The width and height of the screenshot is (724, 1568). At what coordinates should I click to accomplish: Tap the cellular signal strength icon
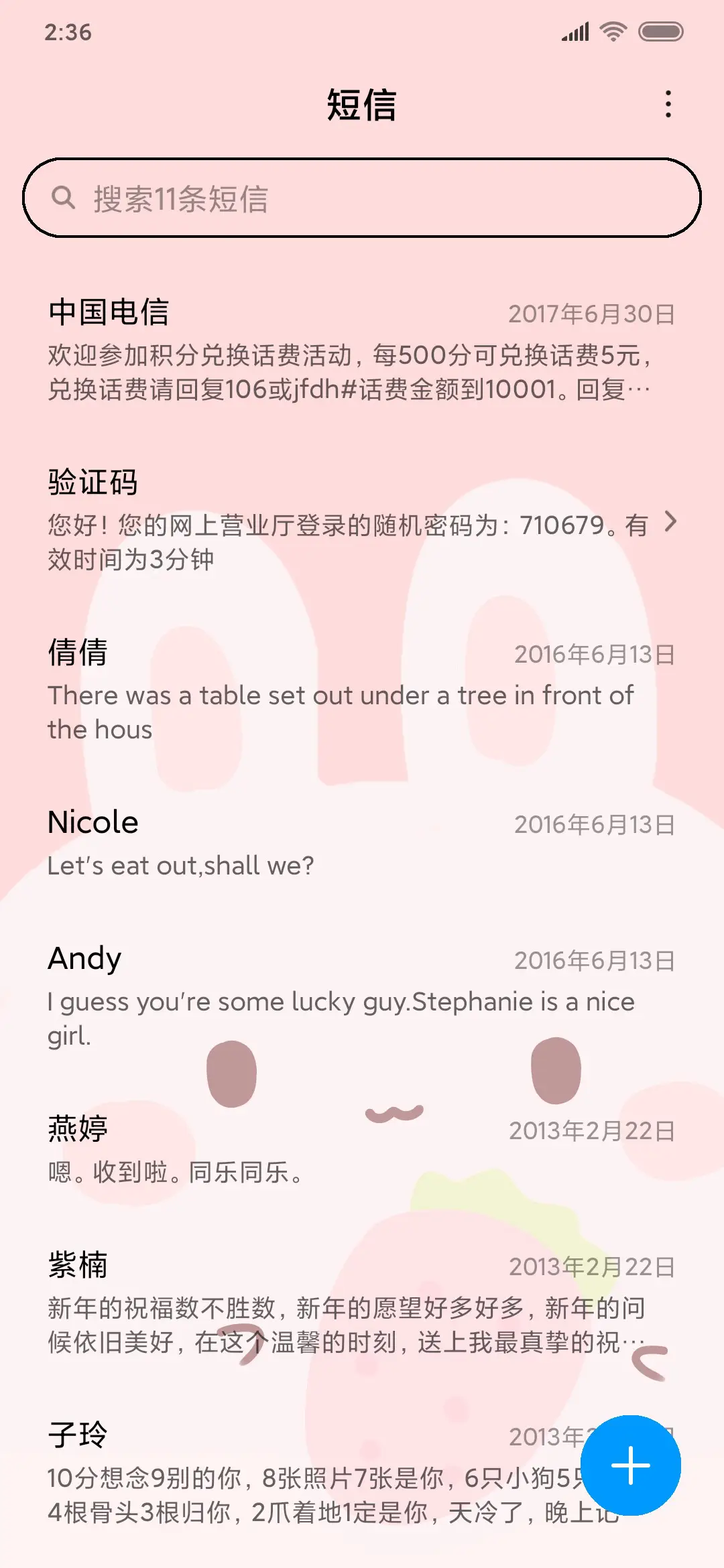[x=574, y=29]
